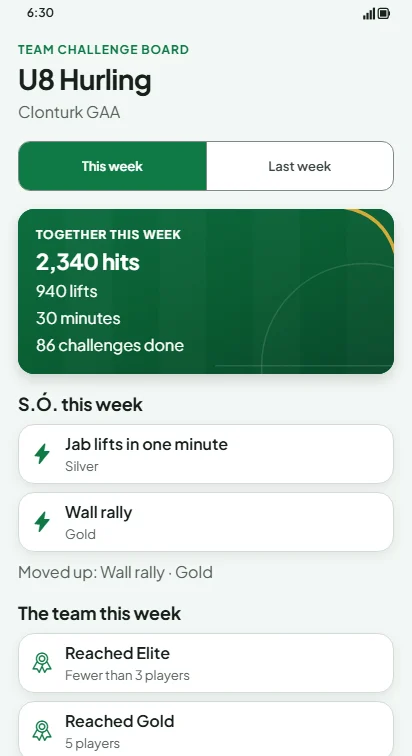Open the Wall rally Gold row
The height and width of the screenshot is (756, 412).
coord(206,522)
